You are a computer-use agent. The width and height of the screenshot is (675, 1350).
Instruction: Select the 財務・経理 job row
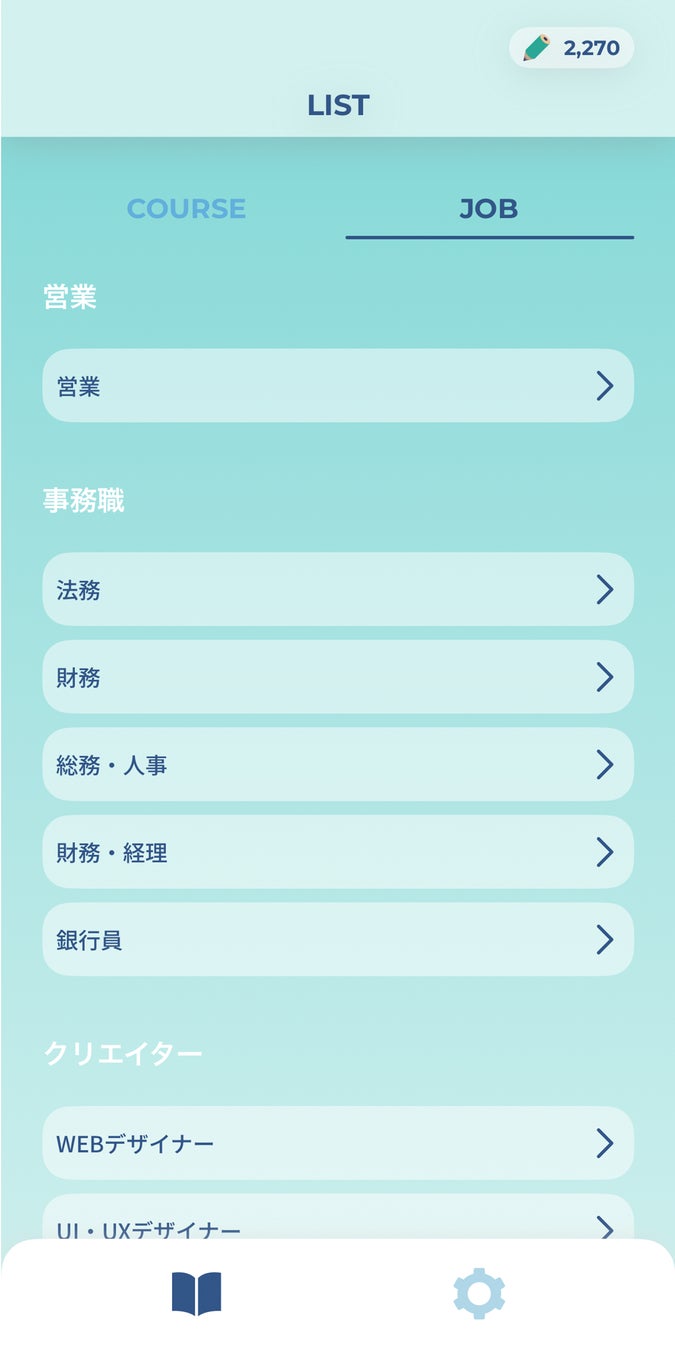point(338,852)
